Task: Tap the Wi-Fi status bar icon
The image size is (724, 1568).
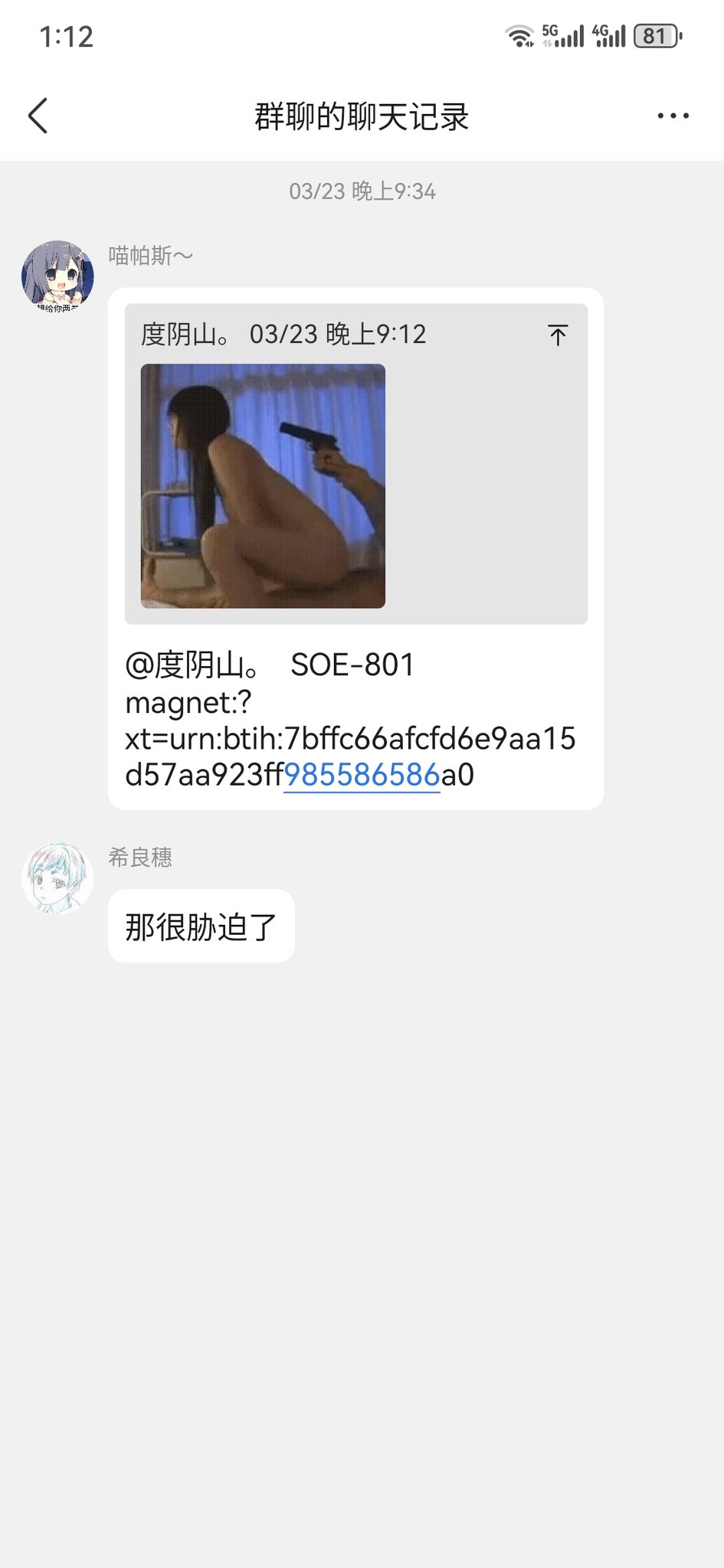Action: click(520, 34)
